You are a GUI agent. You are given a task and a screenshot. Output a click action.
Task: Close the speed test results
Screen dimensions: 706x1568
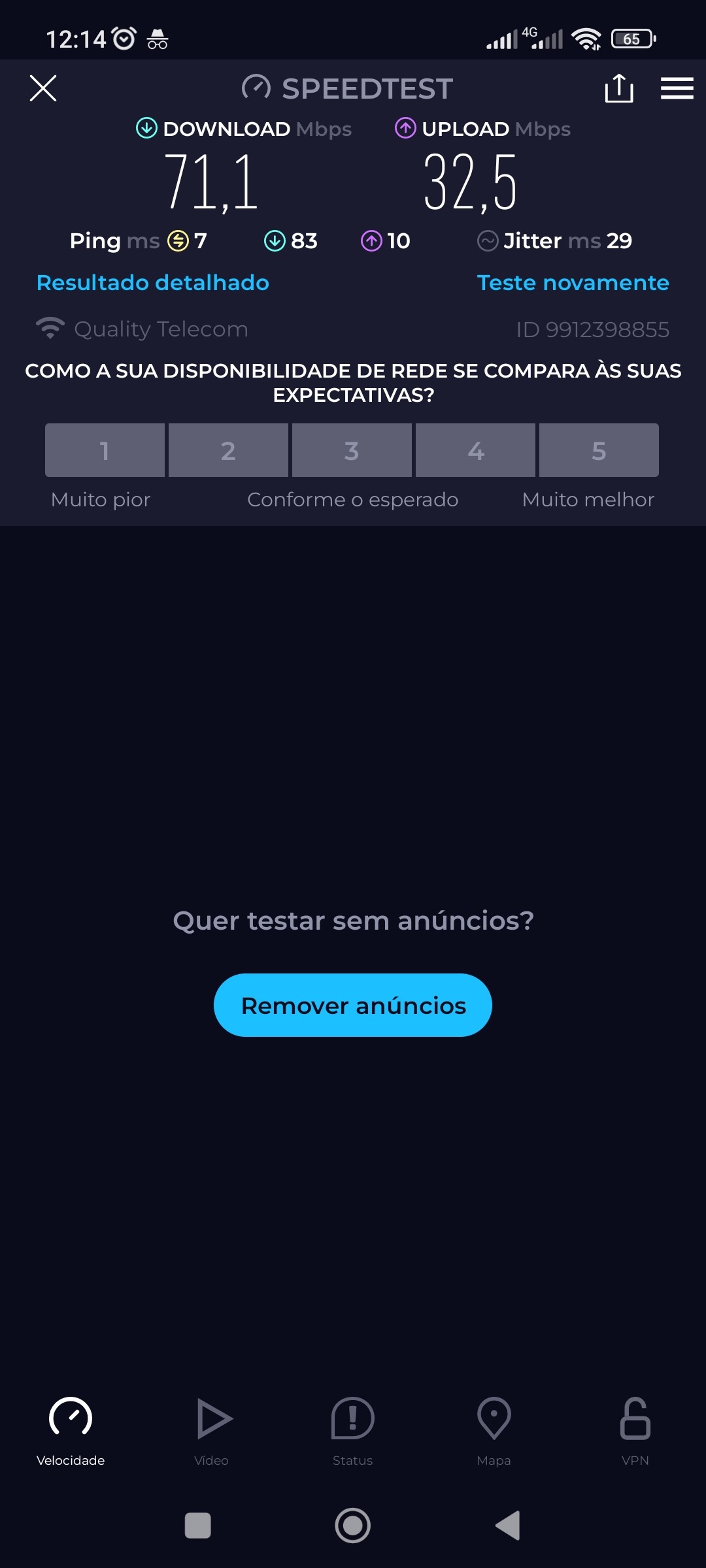[x=43, y=88]
